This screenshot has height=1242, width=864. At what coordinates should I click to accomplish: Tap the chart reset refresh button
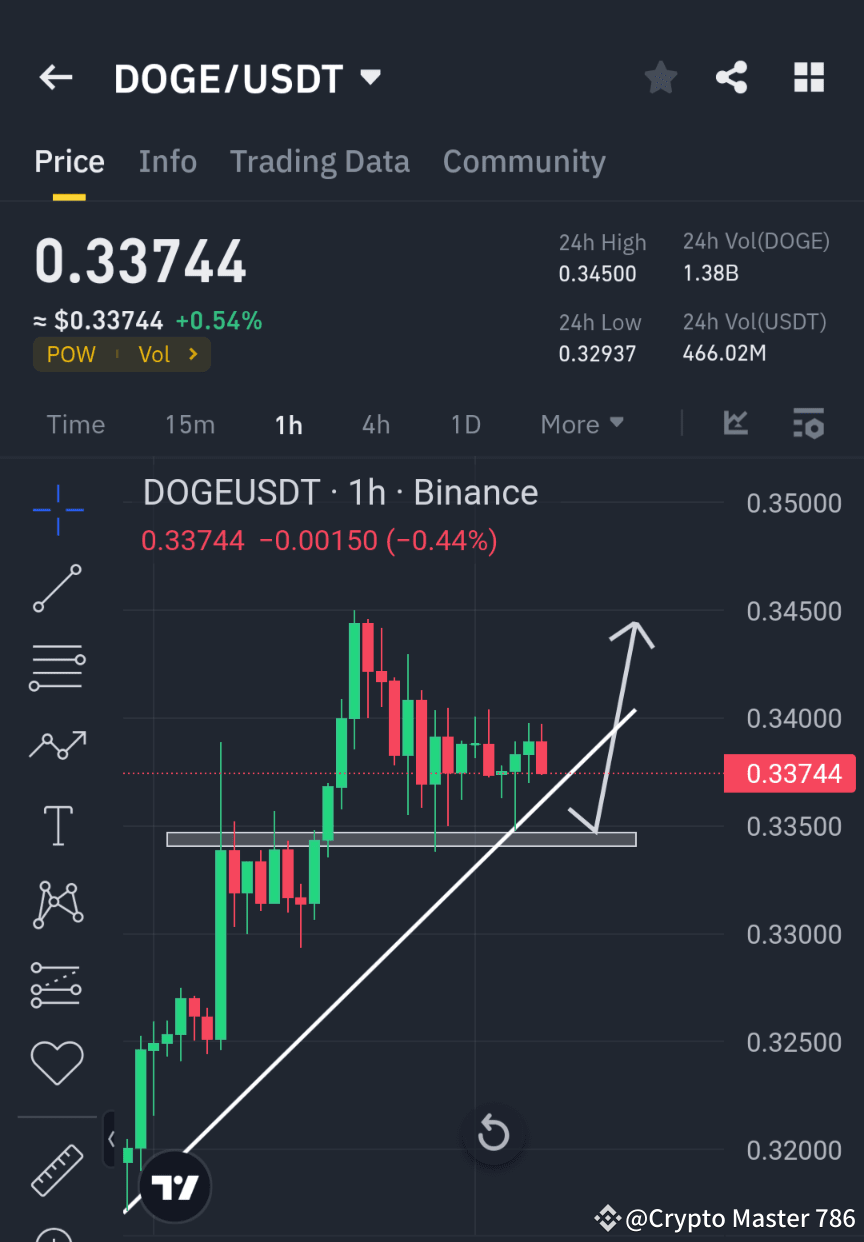[x=492, y=1134]
